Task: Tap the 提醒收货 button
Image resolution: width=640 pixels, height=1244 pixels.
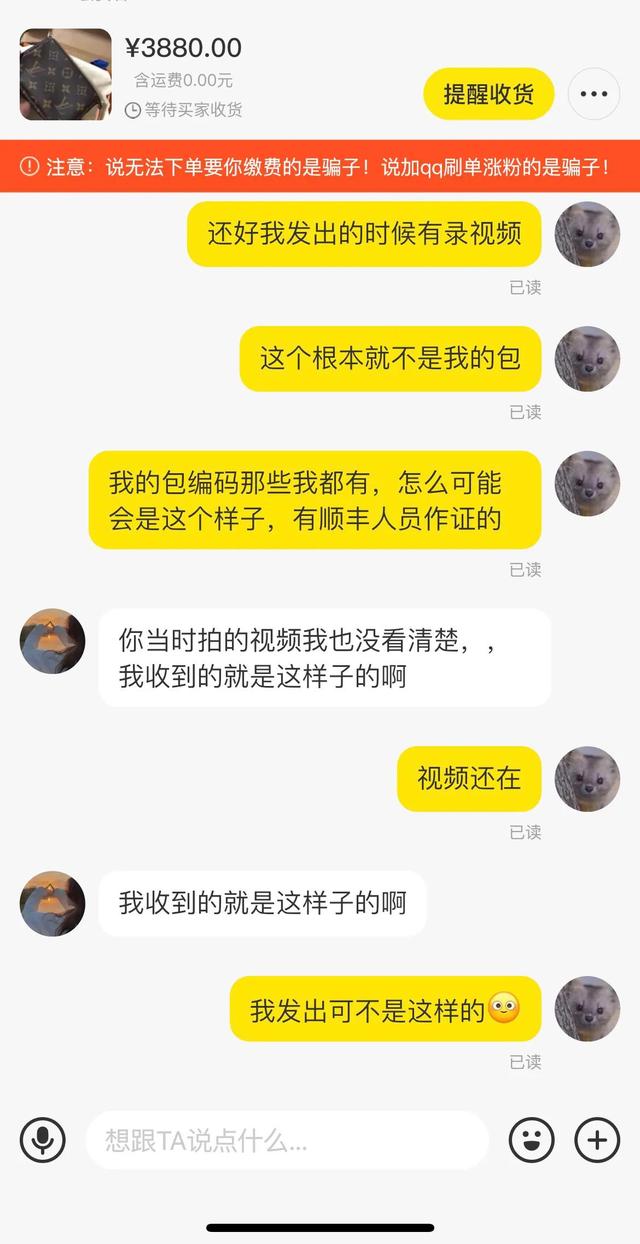Action: point(488,94)
